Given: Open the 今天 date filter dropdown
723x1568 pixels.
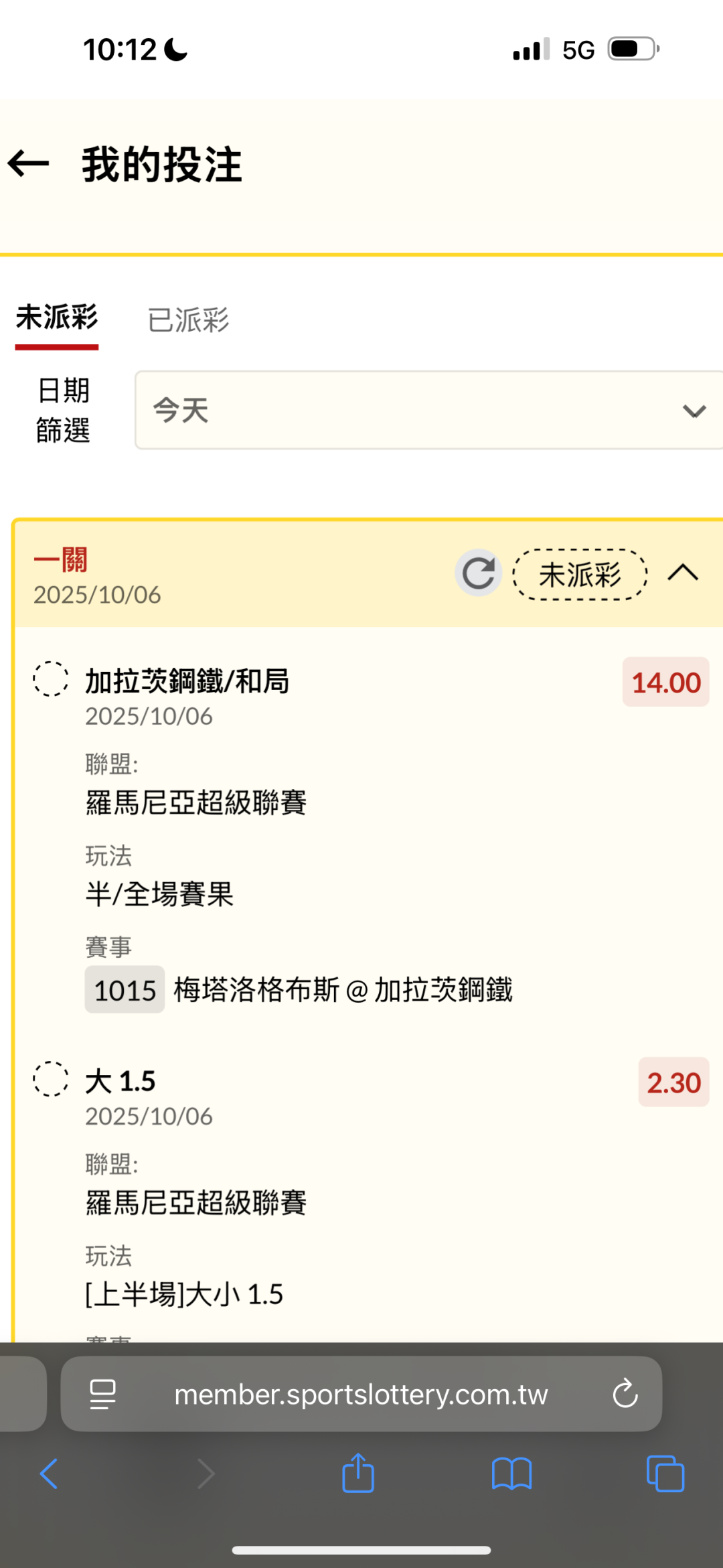Looking at the screenshot, I should click(428, 410).
